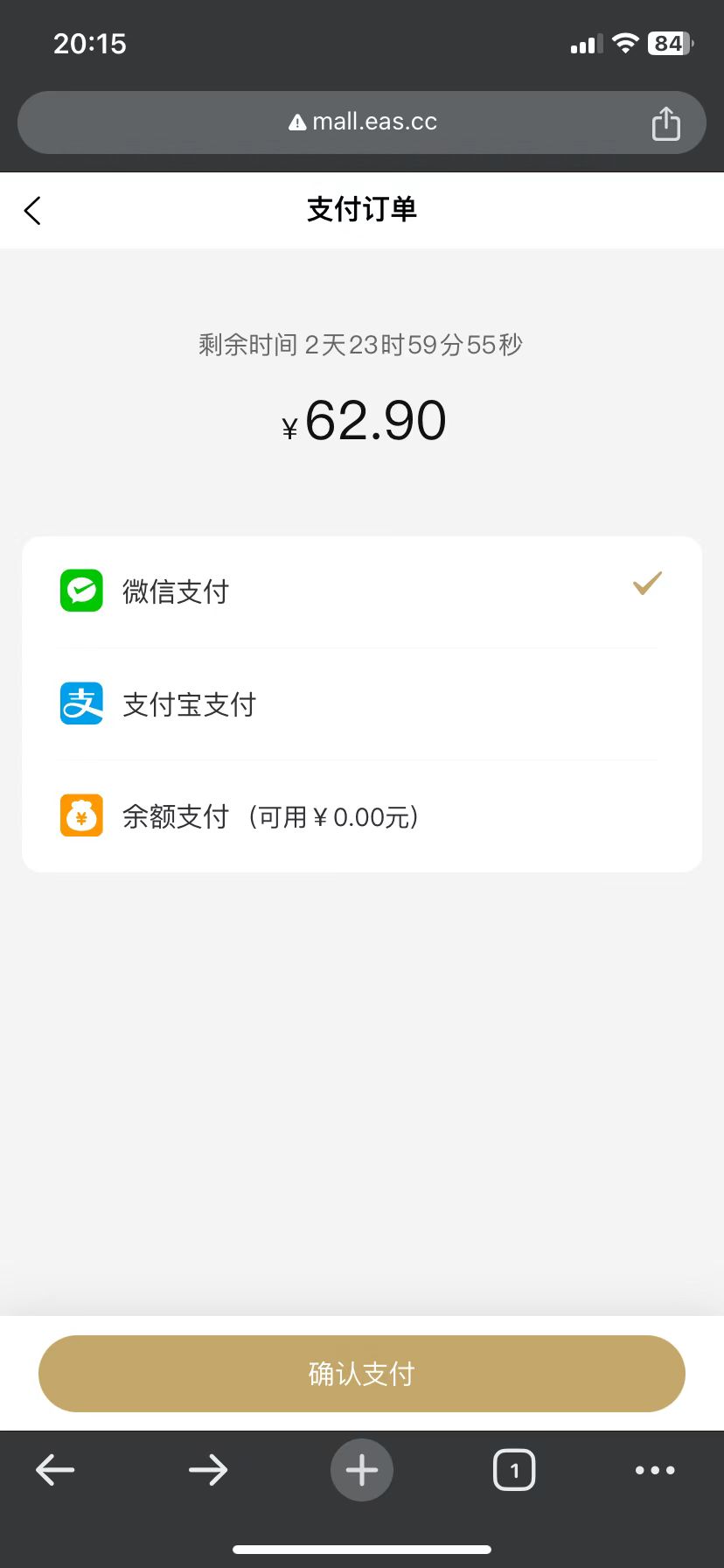Image resolution: width=724 pixels, height=1568 pixels.
Task: Select 余额支付 balance payment
Action: pos(362,815)
